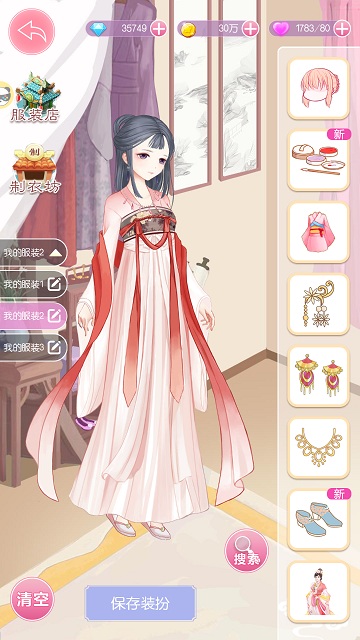The height and width of the screenshot is (640, 360).
Task: Open the full outfit set category
Action: click(318, 592)
